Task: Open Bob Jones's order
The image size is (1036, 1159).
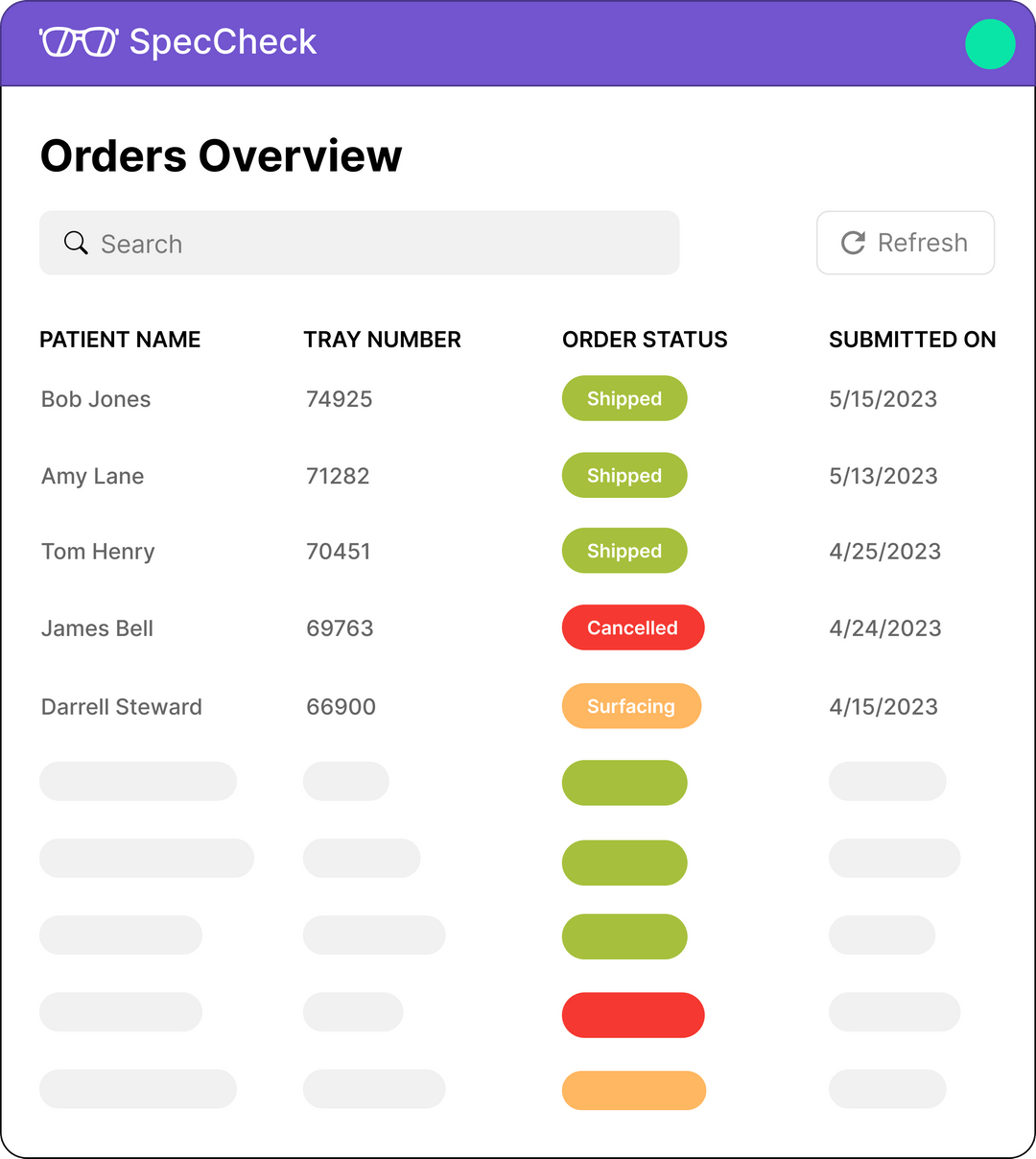Action: click(x=96, y=399)
